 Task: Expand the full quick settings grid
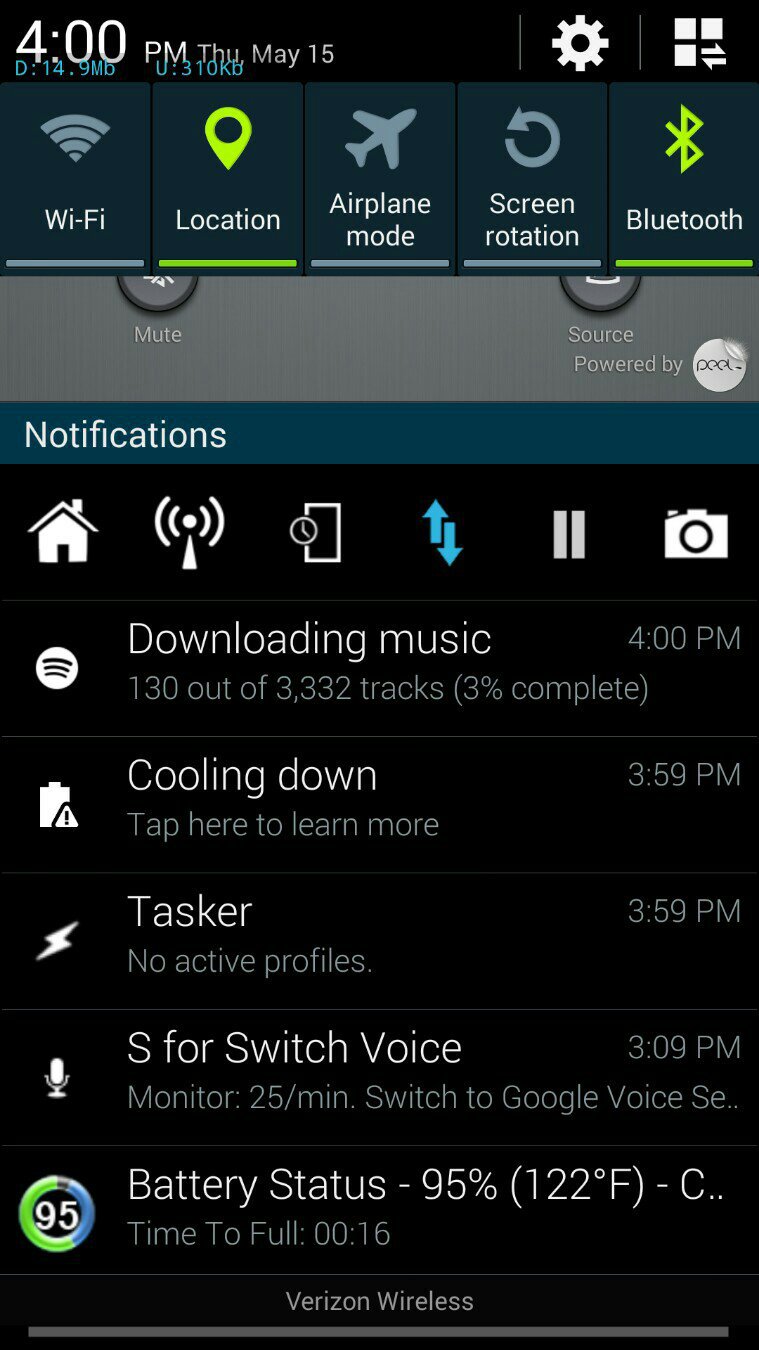coord(699,43)
